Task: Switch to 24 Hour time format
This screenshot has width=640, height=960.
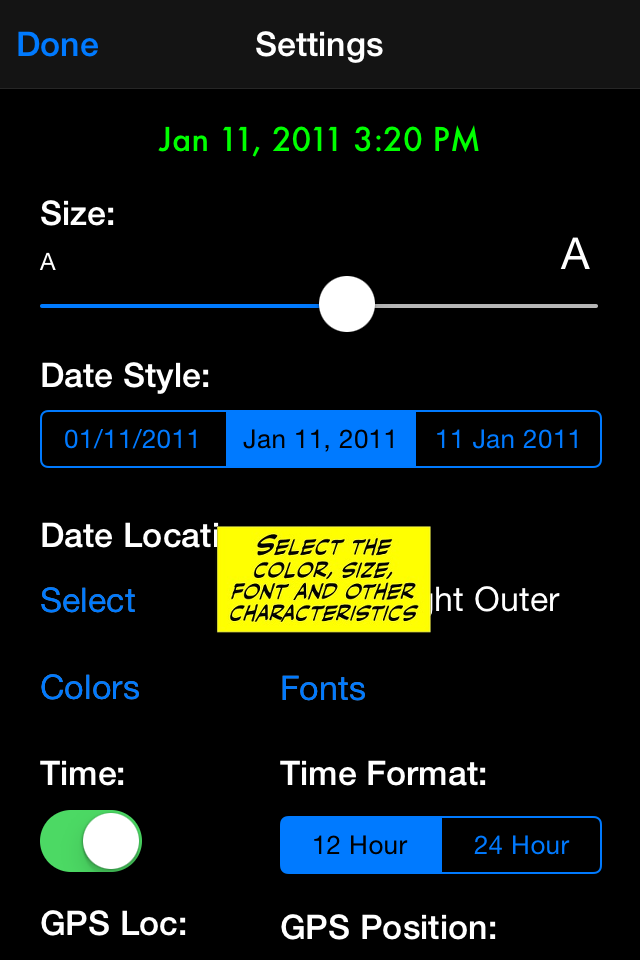Action: pyautogui.click(x=521, y=845)
